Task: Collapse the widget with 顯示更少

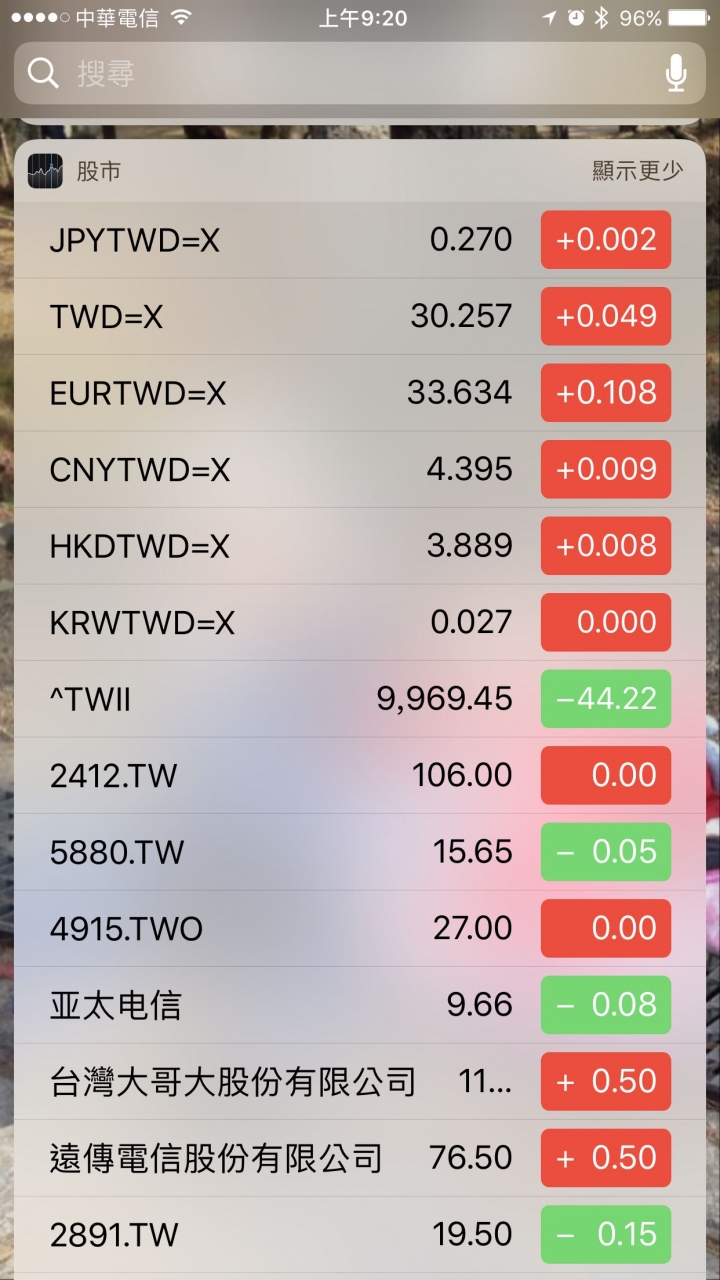Action: [637, 171]
